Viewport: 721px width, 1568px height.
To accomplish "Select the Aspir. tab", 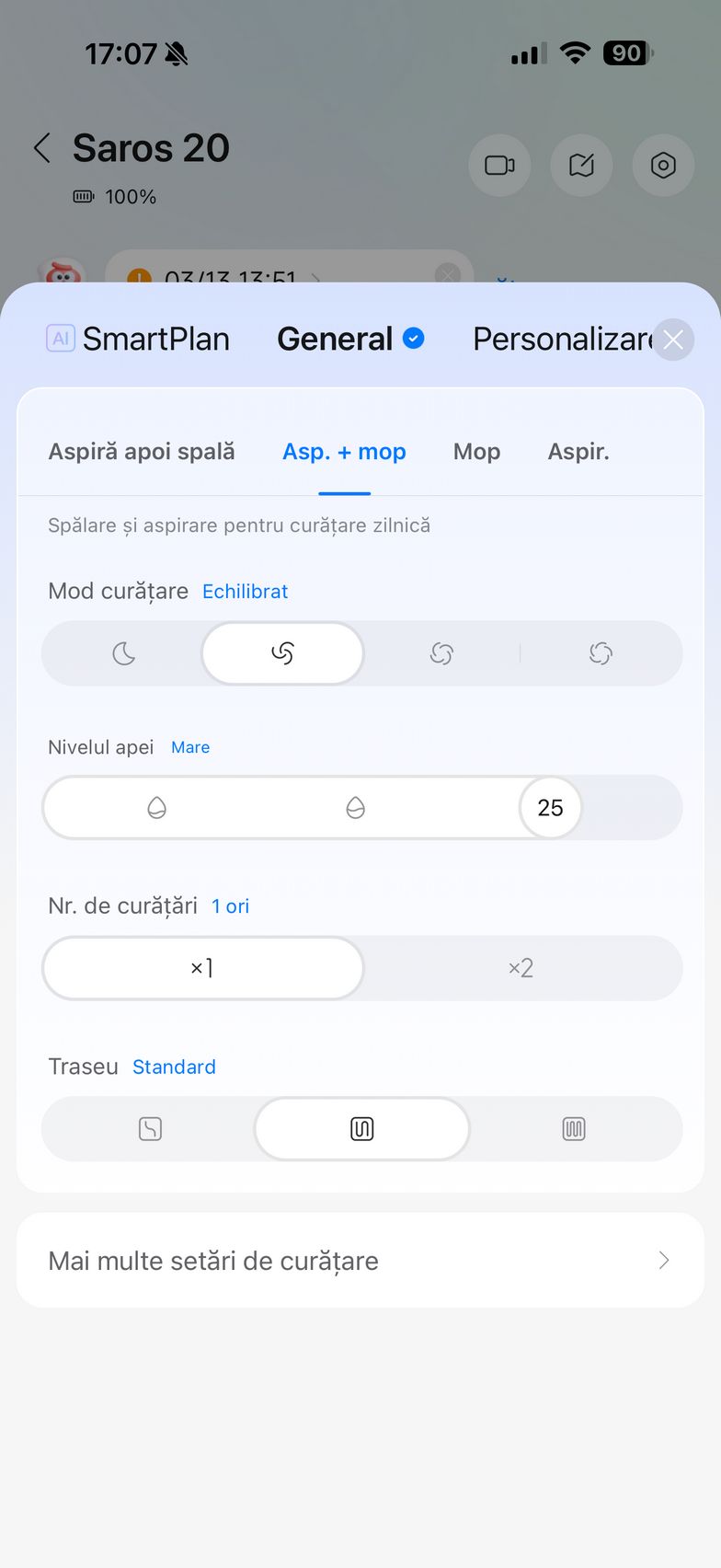I will pos(578,452).
